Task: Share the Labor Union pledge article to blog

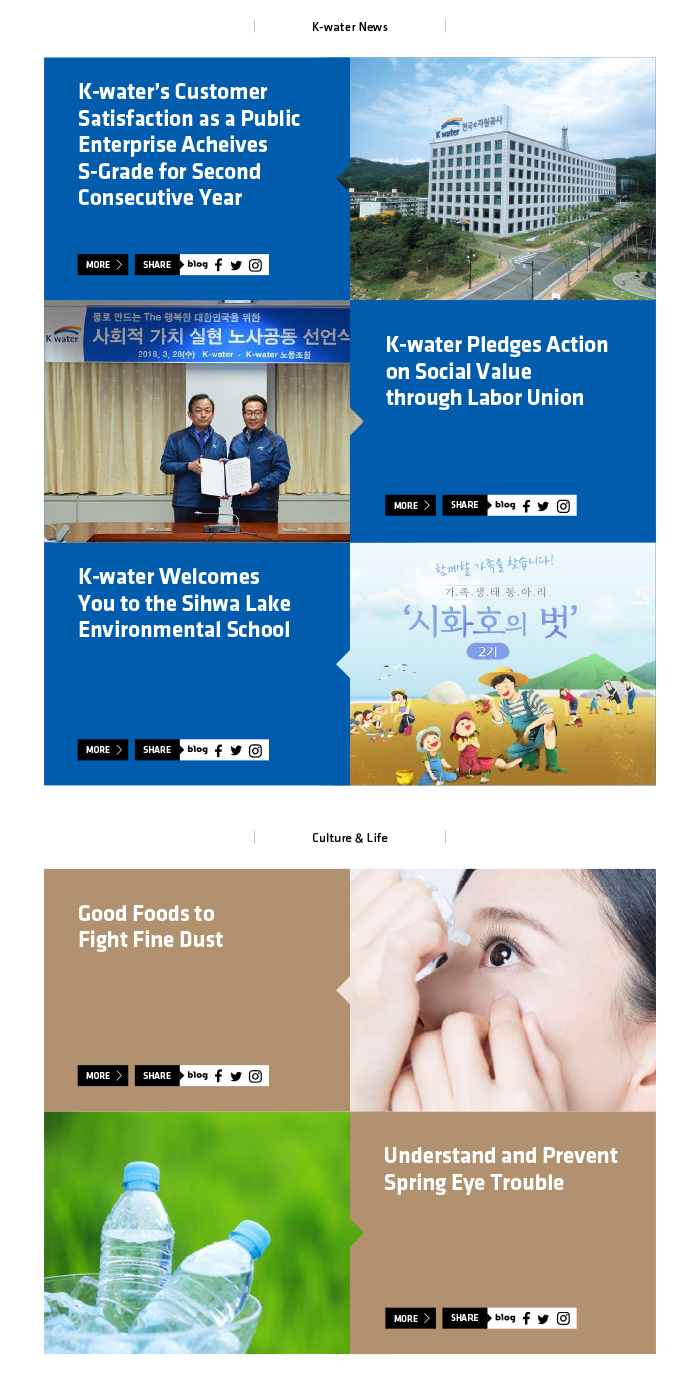Action: [505, 505]
